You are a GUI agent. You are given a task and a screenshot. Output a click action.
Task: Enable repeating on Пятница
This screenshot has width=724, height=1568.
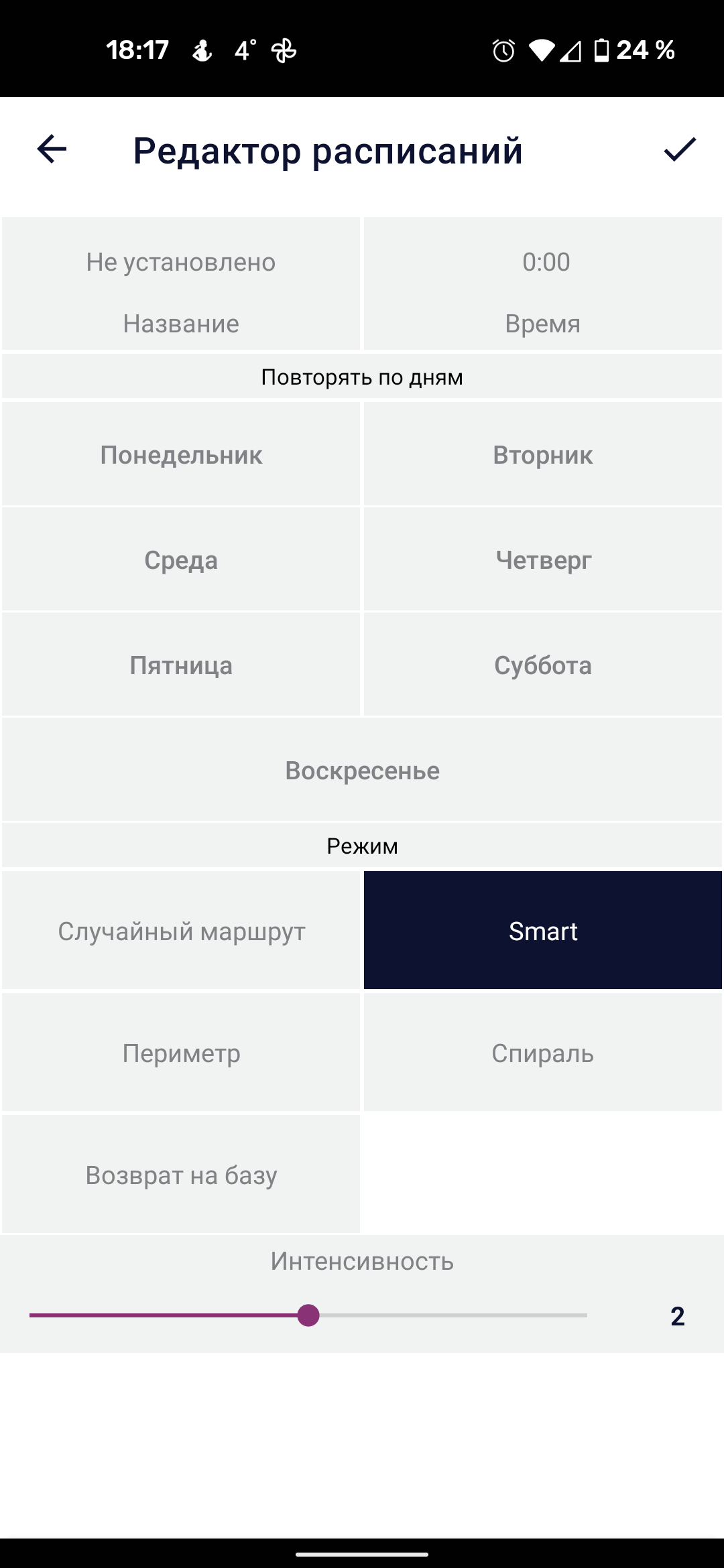click(181, 665)
